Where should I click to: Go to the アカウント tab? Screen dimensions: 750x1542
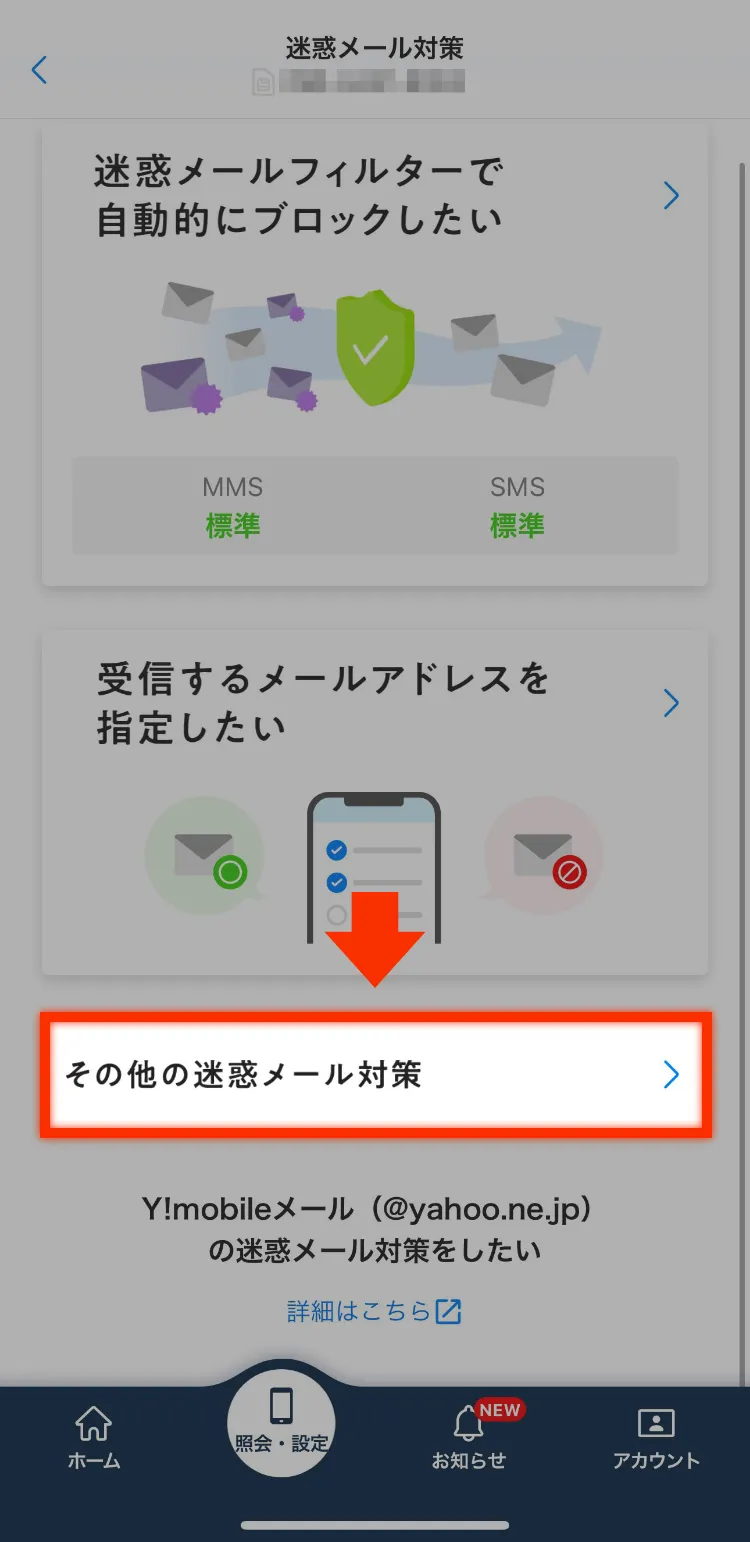pyautogui.click(x=656, y=1438)
